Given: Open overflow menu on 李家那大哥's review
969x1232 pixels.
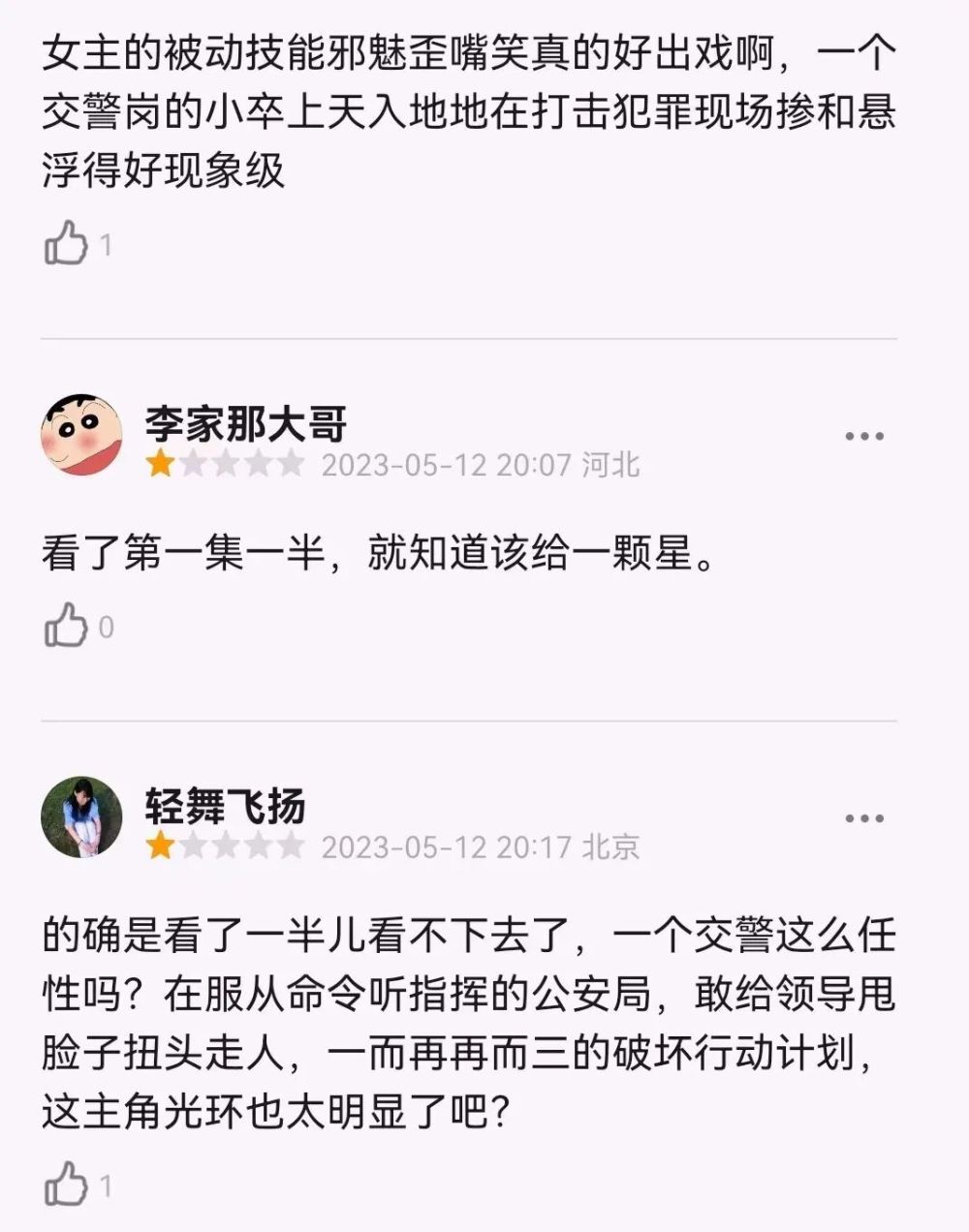Looking at the screenshot, I should [864, 436].
